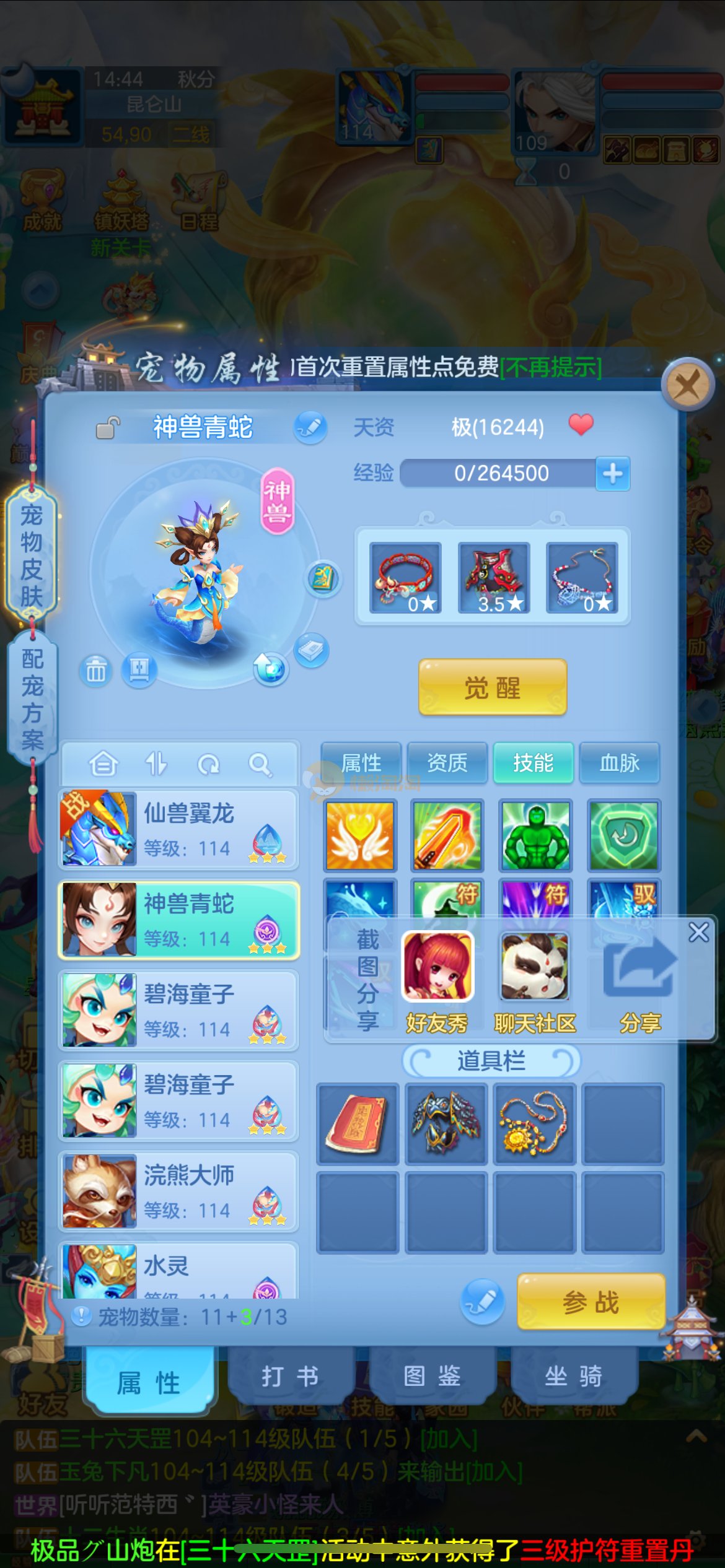725x1568 pixels.
Task: Open the 图鉴 bottom tab
Action: 431,1376
